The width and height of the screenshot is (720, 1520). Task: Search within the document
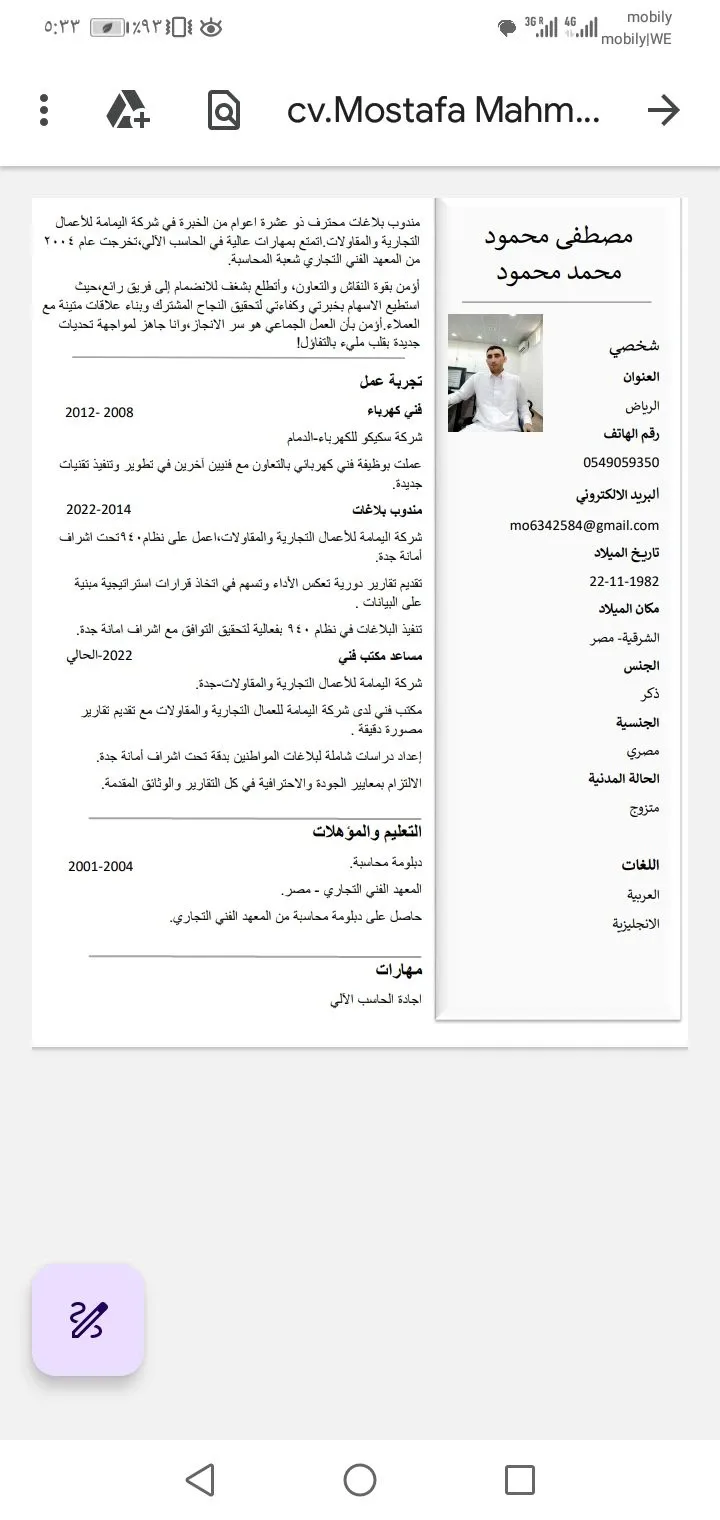click(x=223, y=110)
